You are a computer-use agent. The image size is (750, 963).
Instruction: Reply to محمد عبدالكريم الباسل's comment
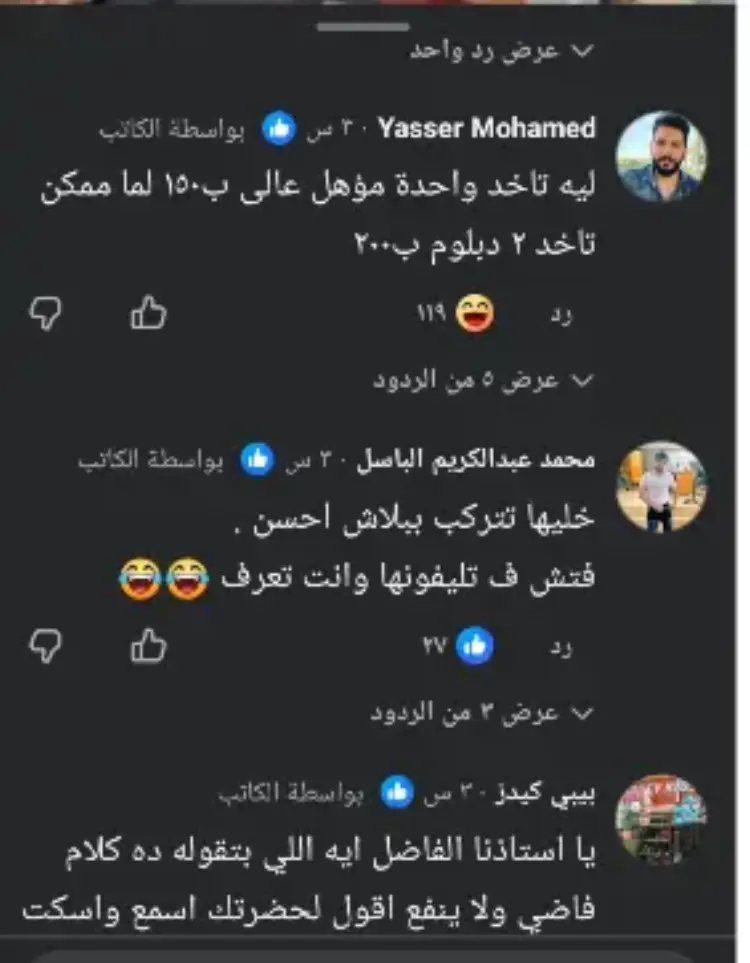pos(563,647)
